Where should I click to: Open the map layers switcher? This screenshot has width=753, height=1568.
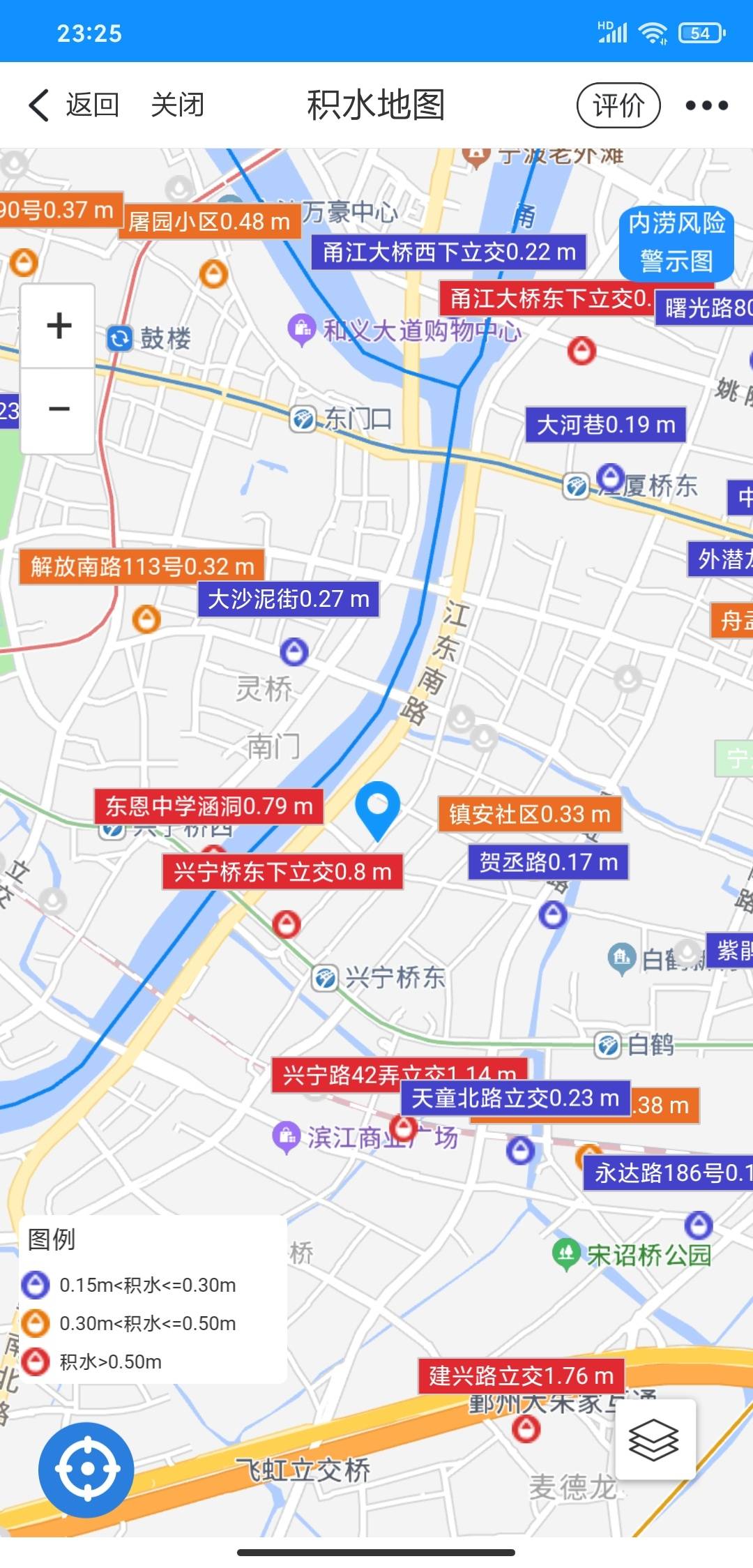click(x=654, y=1440)
